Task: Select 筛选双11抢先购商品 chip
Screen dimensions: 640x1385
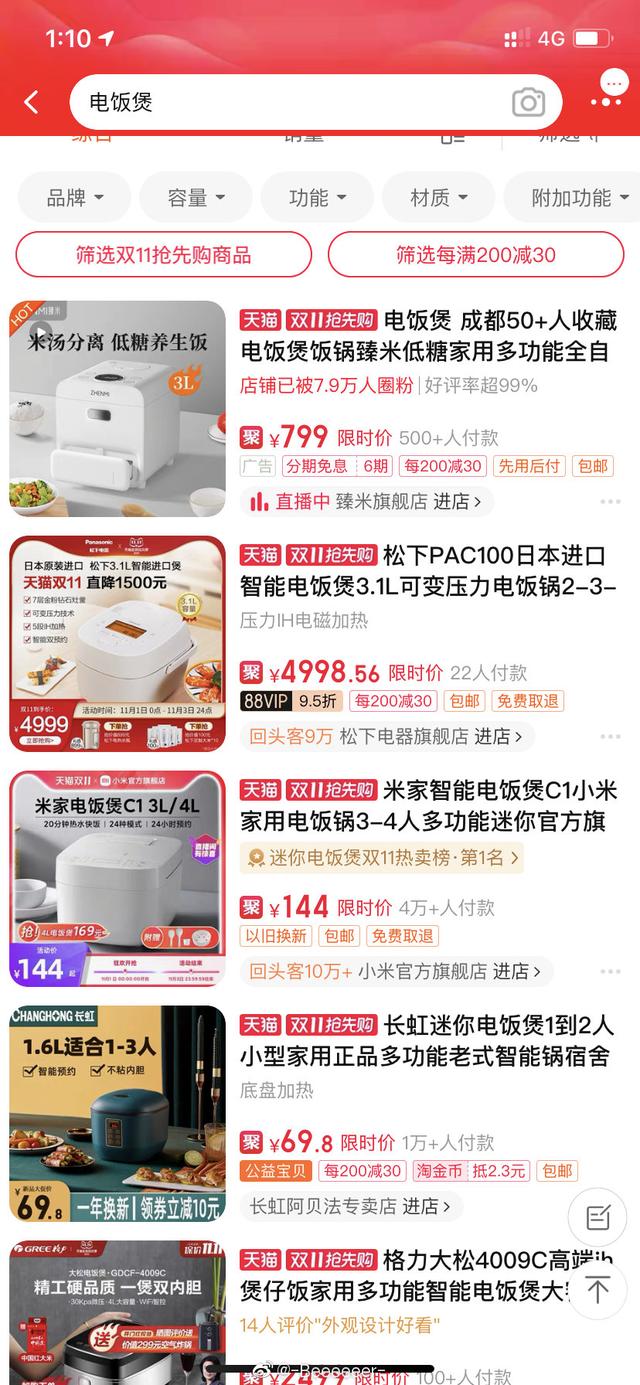Action: tap(163, 255)
